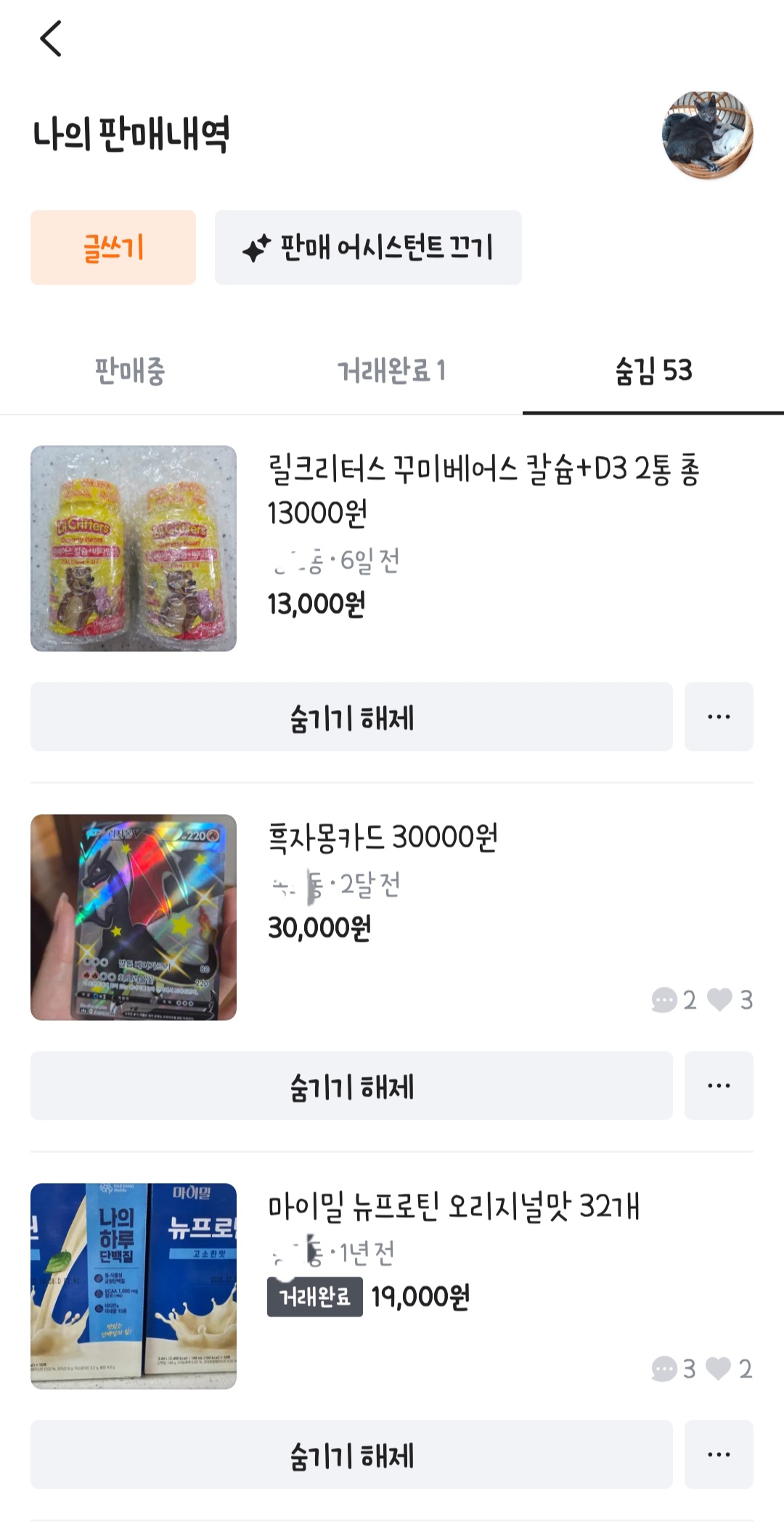Open the 흑자몽카드 30000원 listing
The width and height of the screenshot is (784, 1538).
383,837
